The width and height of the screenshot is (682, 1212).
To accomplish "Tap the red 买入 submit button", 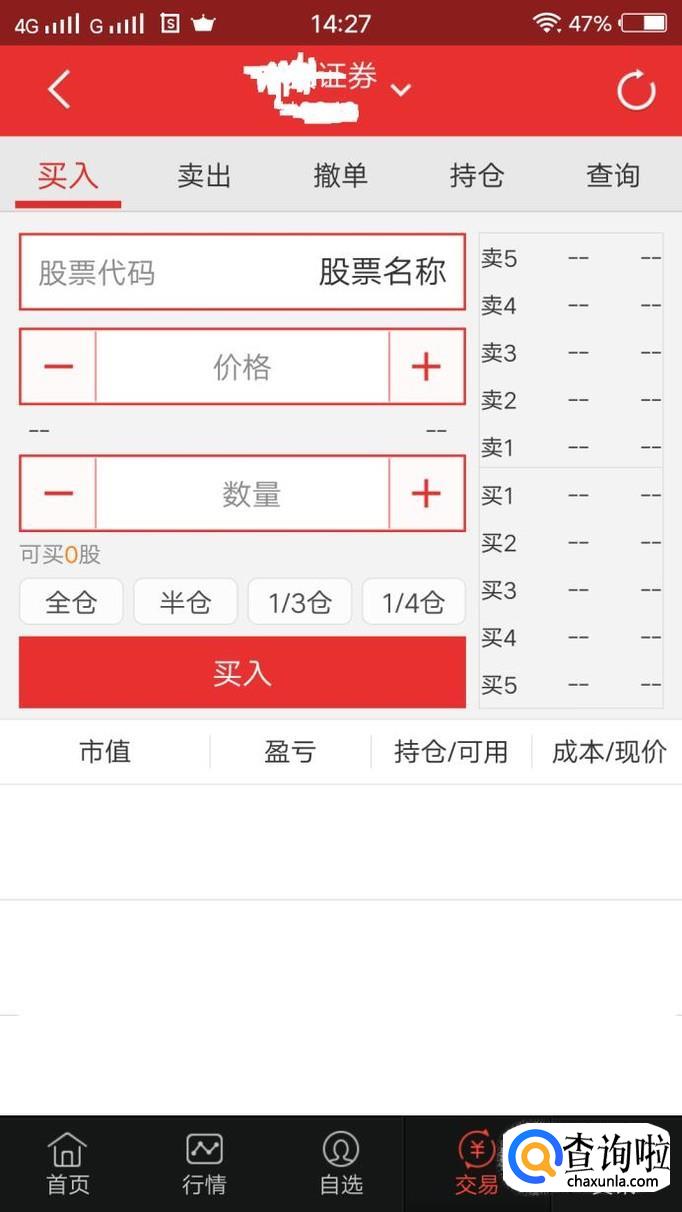I will pos(242,673).
